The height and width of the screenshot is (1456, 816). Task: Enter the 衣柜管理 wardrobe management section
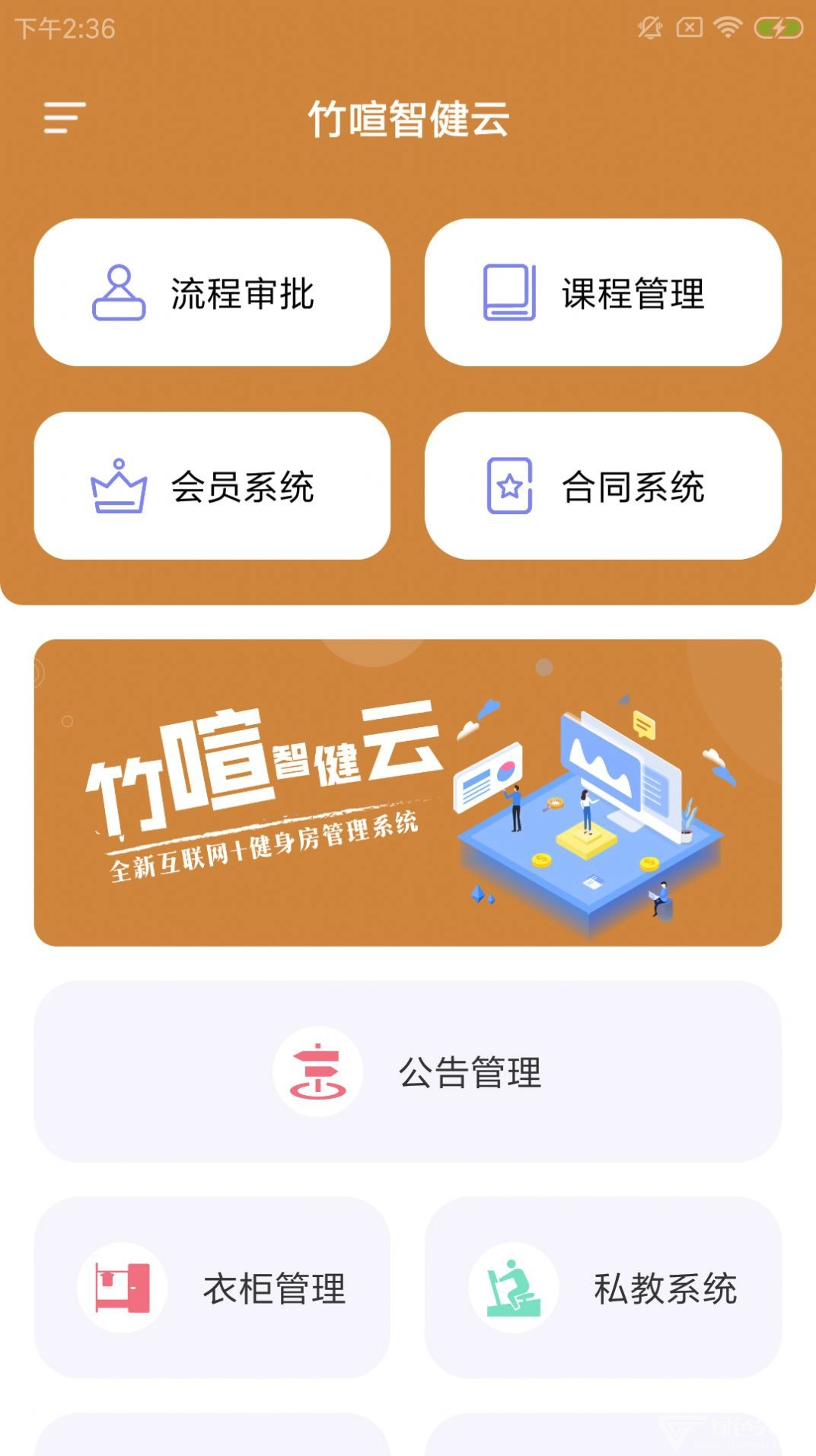[215, 1287]
